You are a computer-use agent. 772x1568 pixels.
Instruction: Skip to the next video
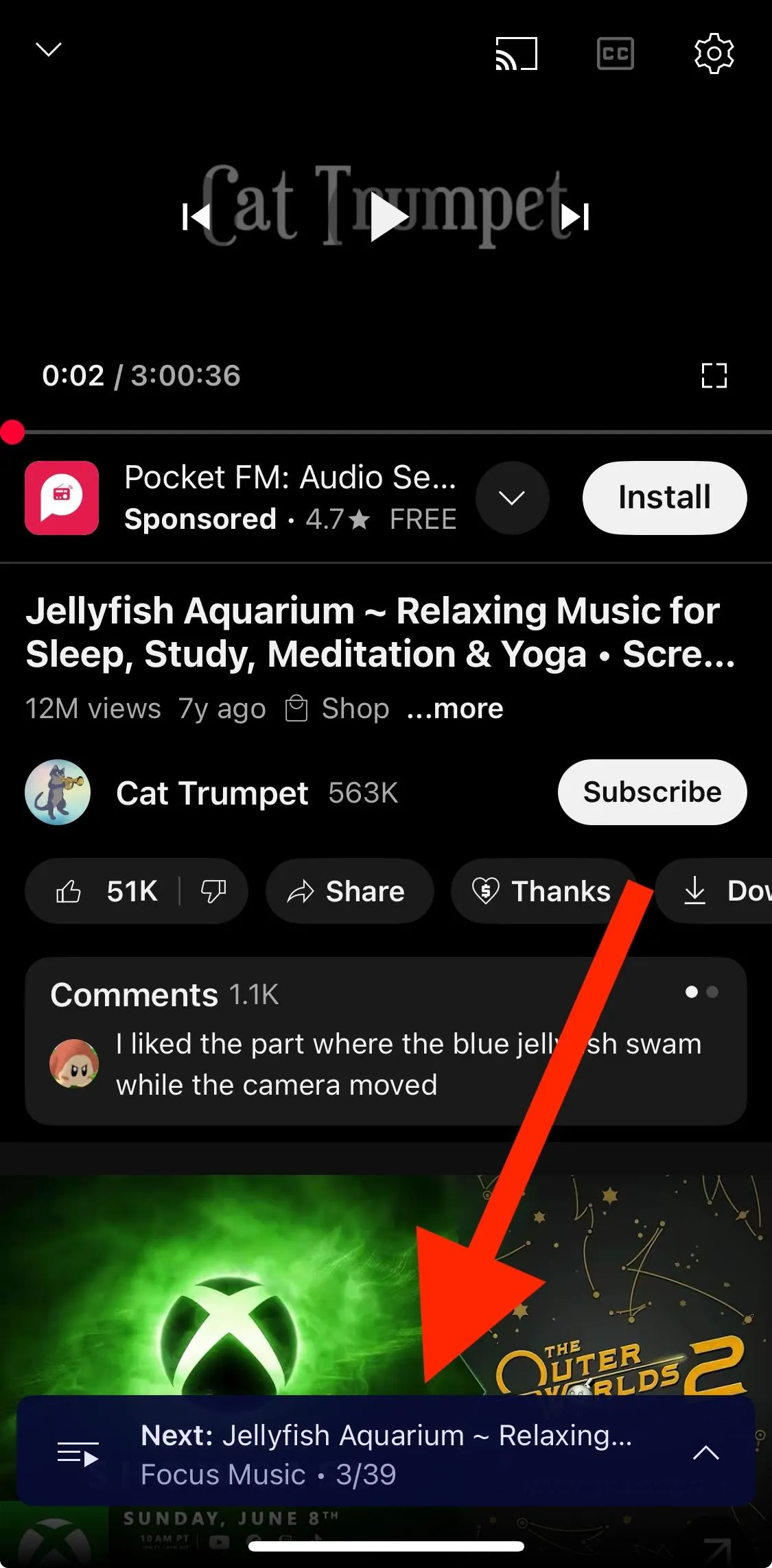coord(575,217)
